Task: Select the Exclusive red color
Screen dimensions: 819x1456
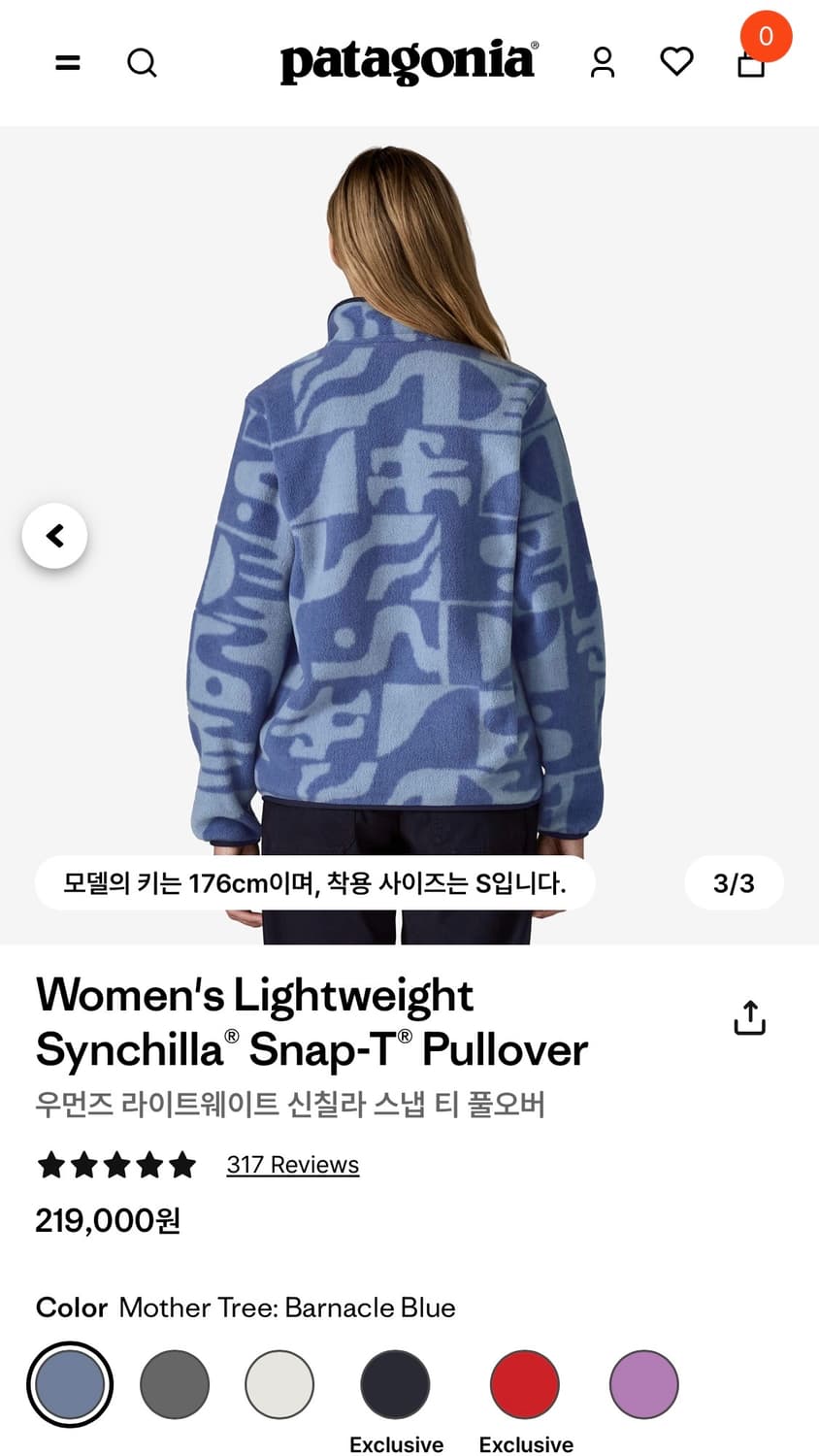Action: point(523,1384)
